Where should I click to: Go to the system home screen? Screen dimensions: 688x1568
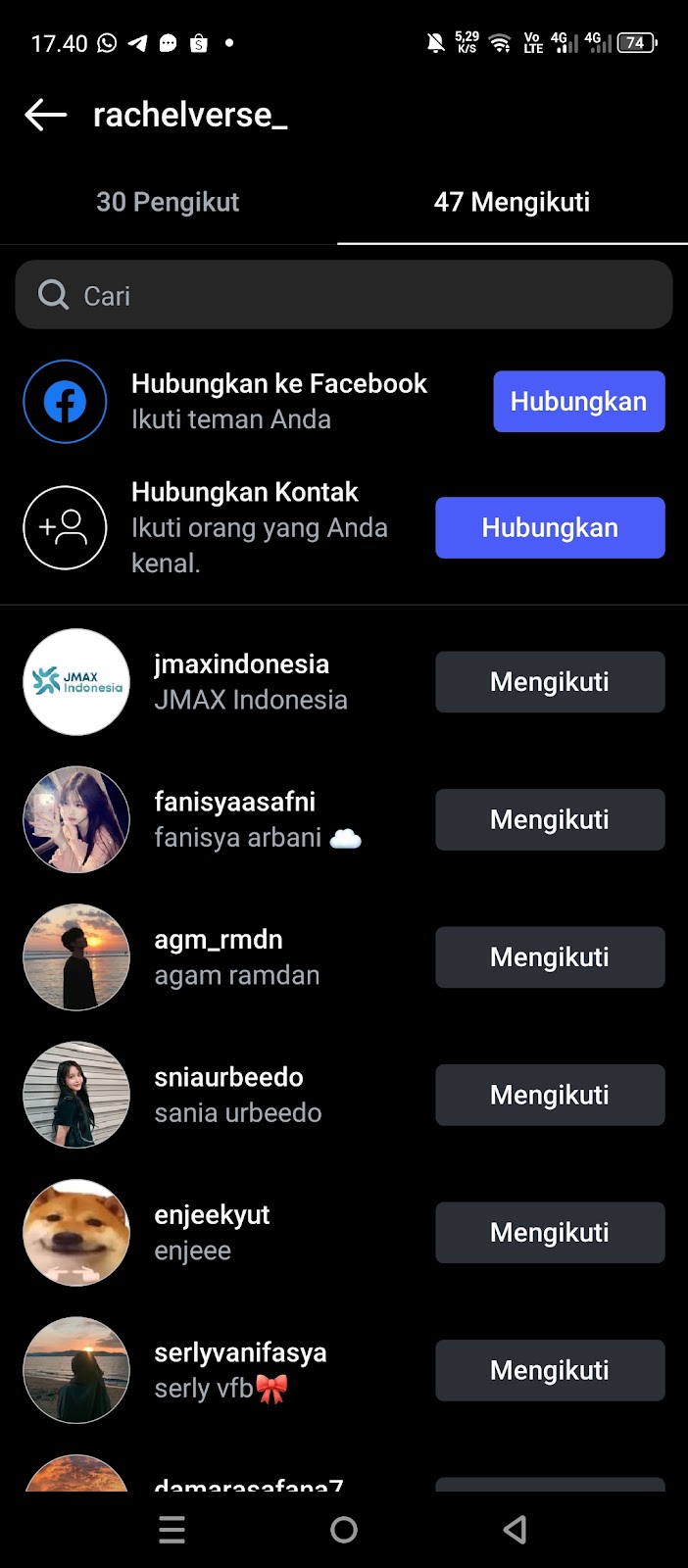[x=344, y=1530]
